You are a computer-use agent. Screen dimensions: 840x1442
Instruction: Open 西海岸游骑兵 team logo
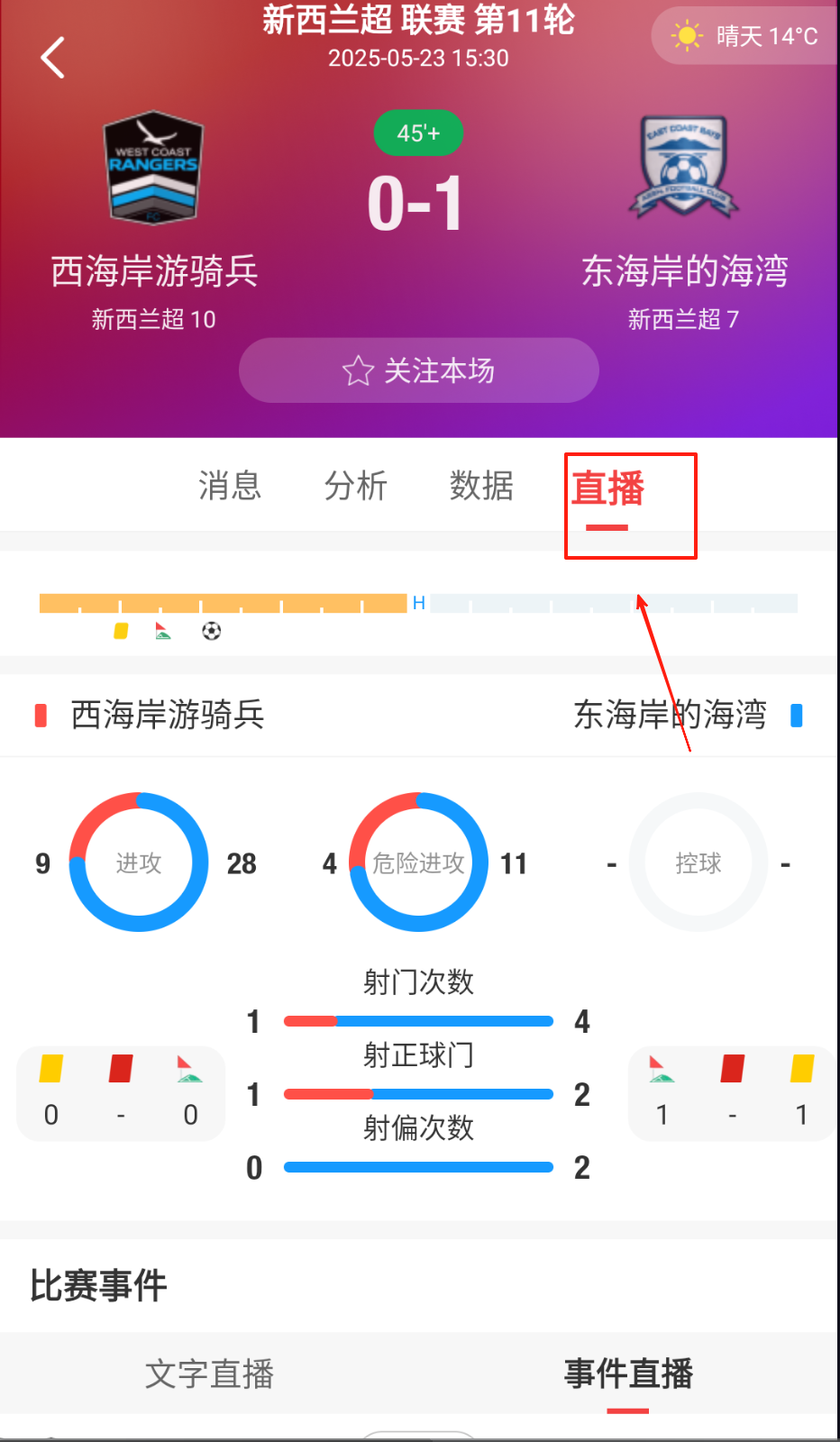tap(153, 169)
